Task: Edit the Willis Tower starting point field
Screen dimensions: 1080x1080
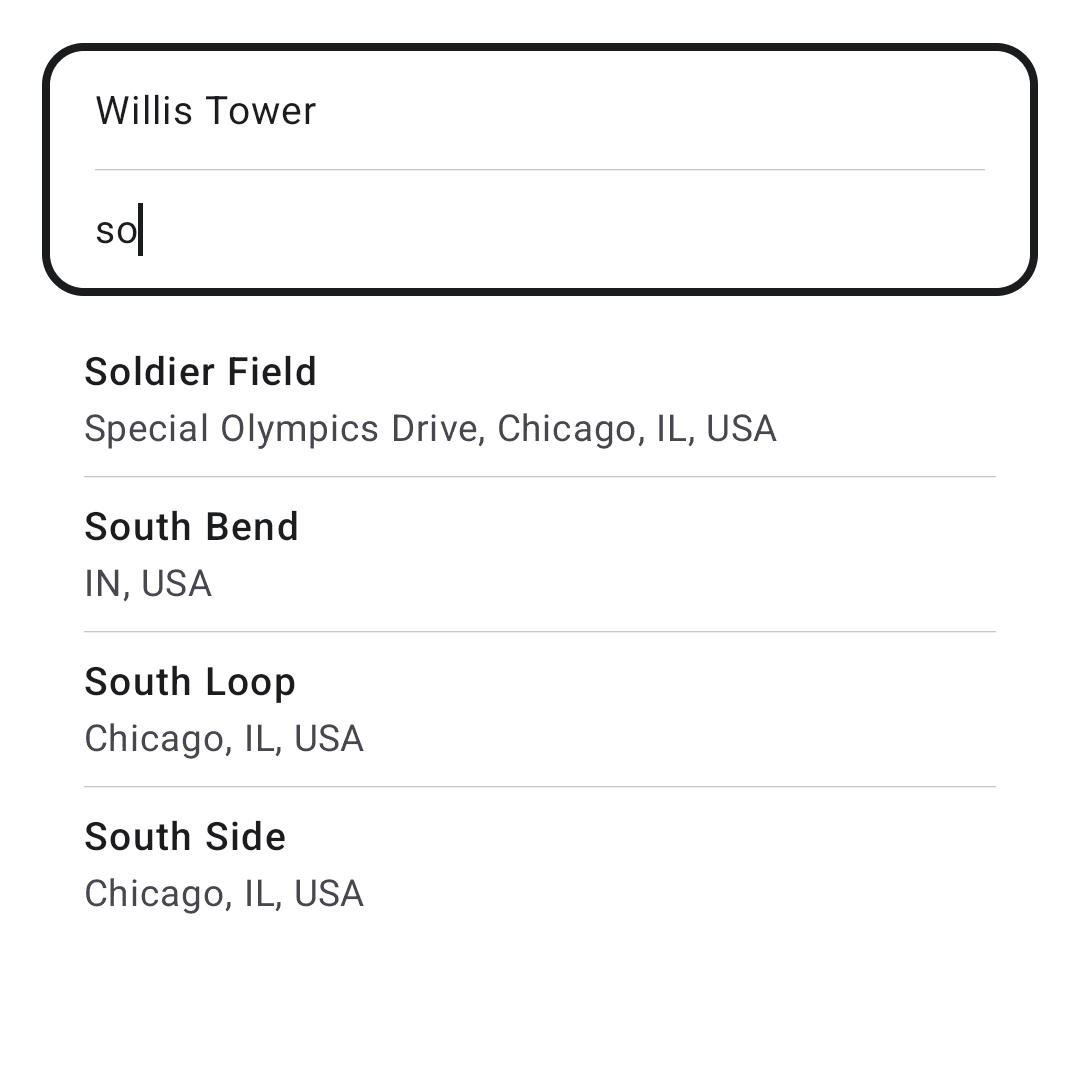Action: pyautogui.click(x=539, y=111)
